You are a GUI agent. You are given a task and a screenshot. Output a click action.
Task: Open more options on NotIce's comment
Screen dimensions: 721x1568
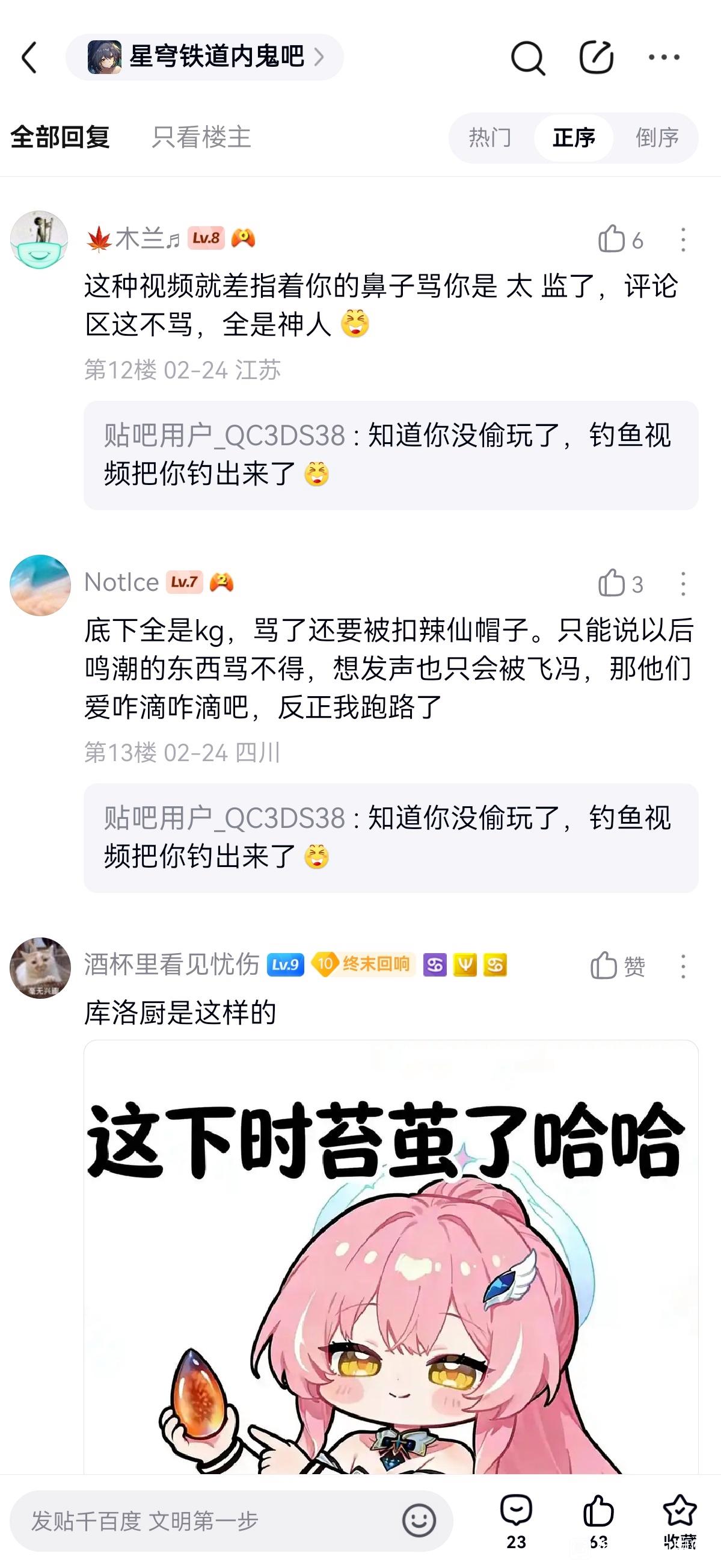(x=683, y=583)
